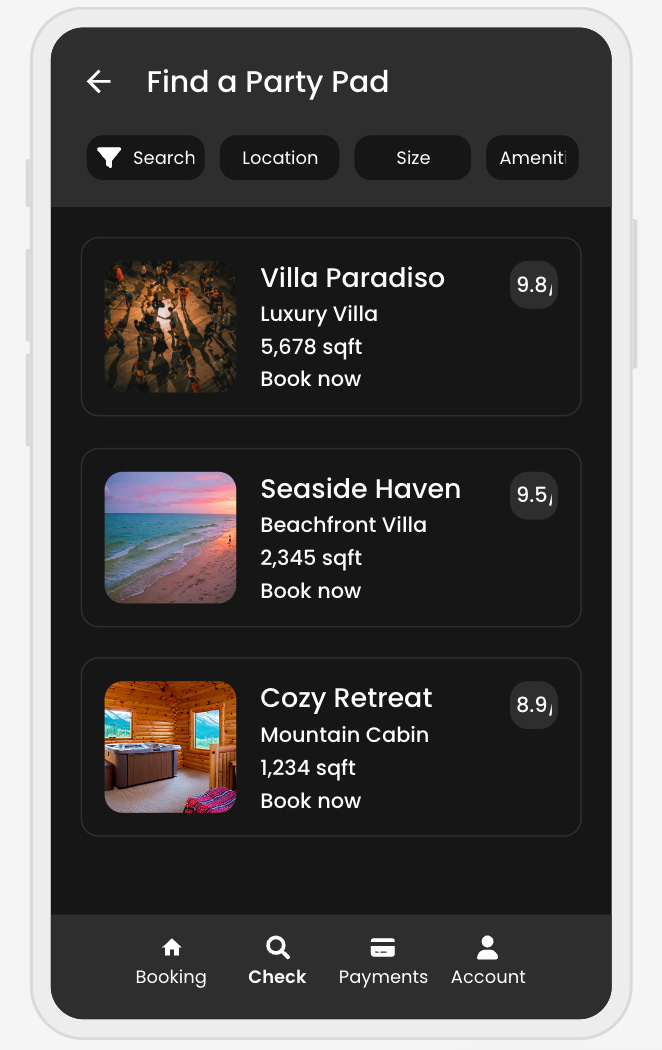The height and width of the screenshot is (1050, 662).
Task: Choose the Size filter chip
Action: click(412, 158)
